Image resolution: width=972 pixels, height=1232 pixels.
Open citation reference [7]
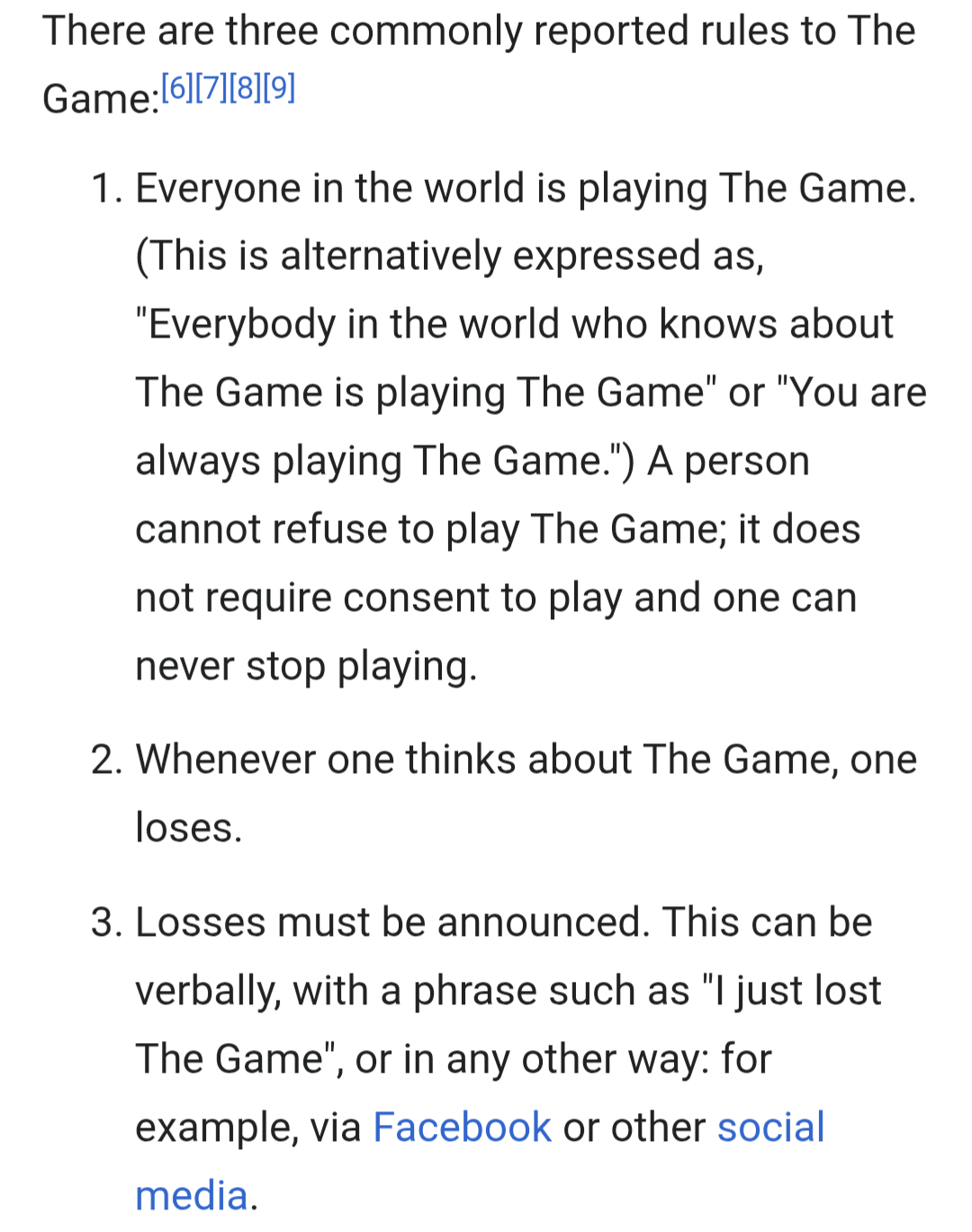pos(211,88)
